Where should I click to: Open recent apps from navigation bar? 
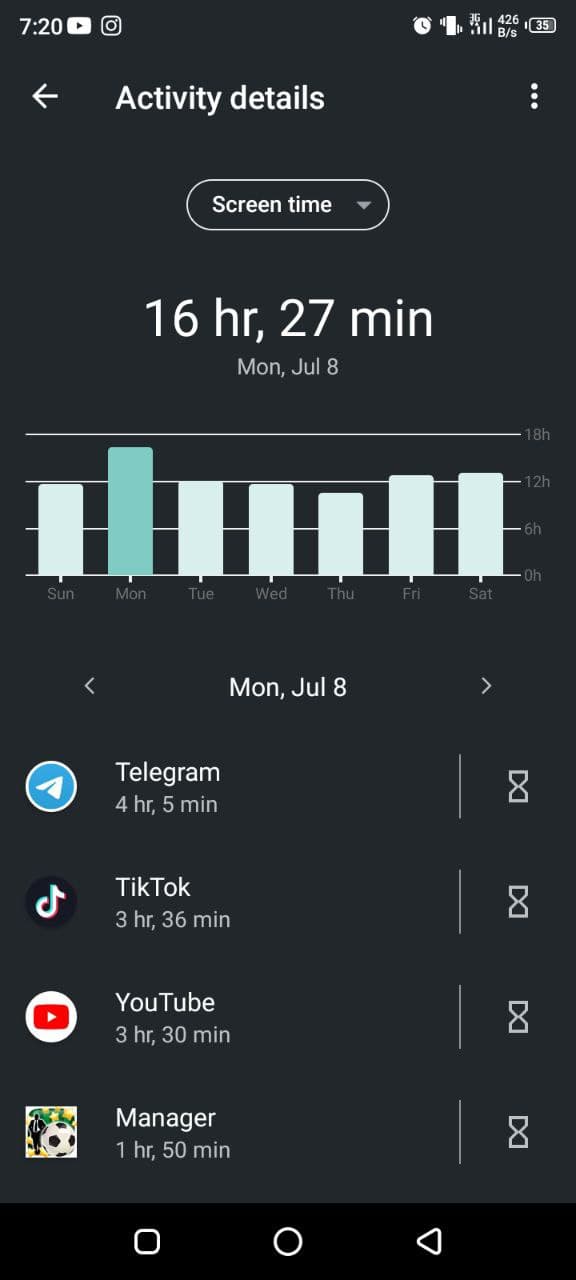click(x=147, y=1241)
